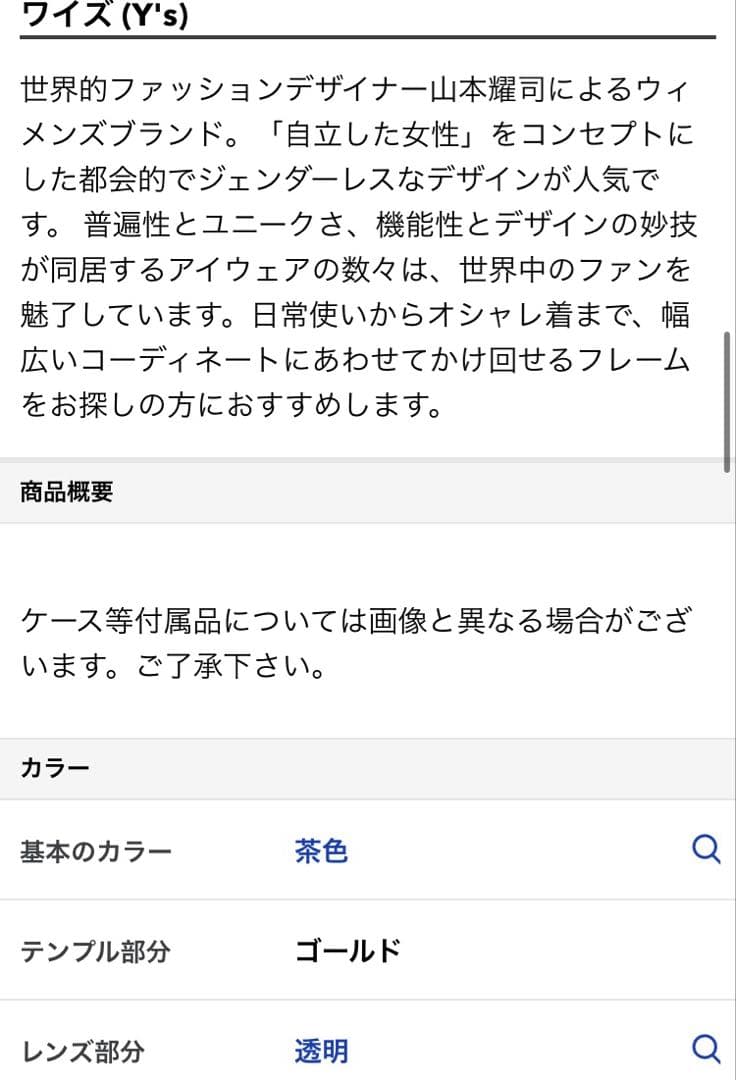
Task: Select the zoom icon next to the brown color
Action: 707,849
